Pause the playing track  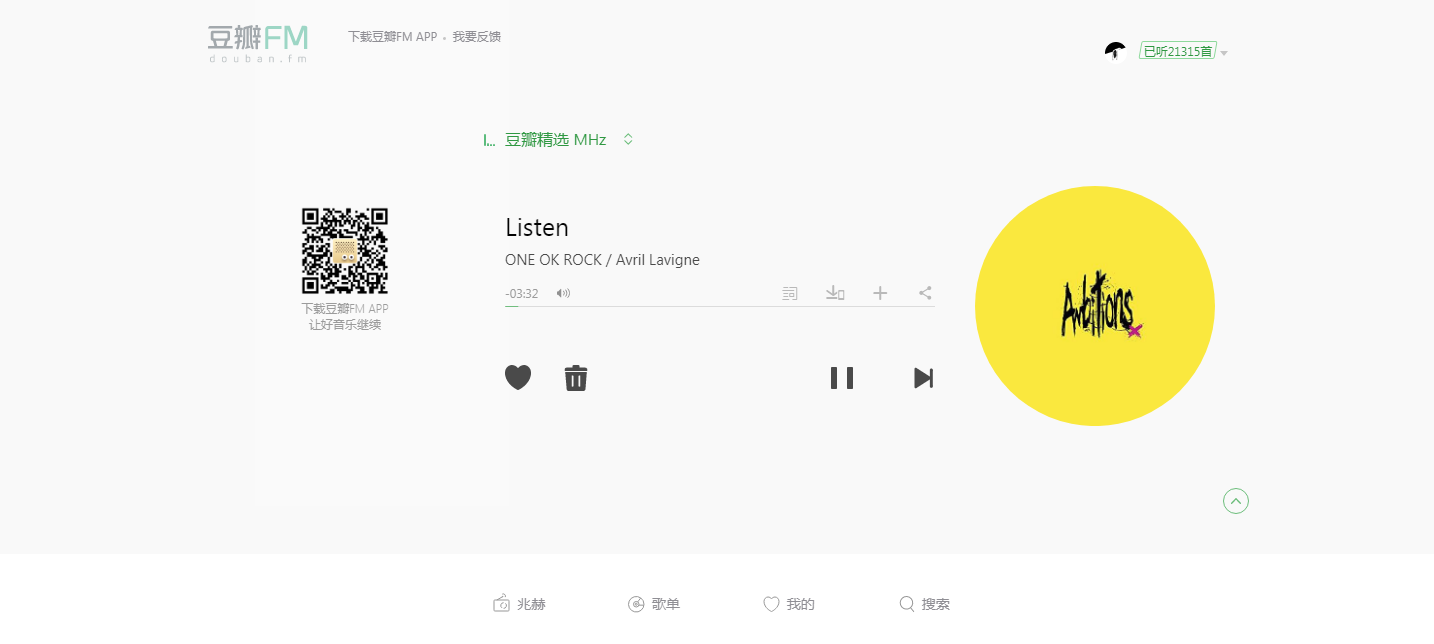pyautogui.click(x=842, y=378)
